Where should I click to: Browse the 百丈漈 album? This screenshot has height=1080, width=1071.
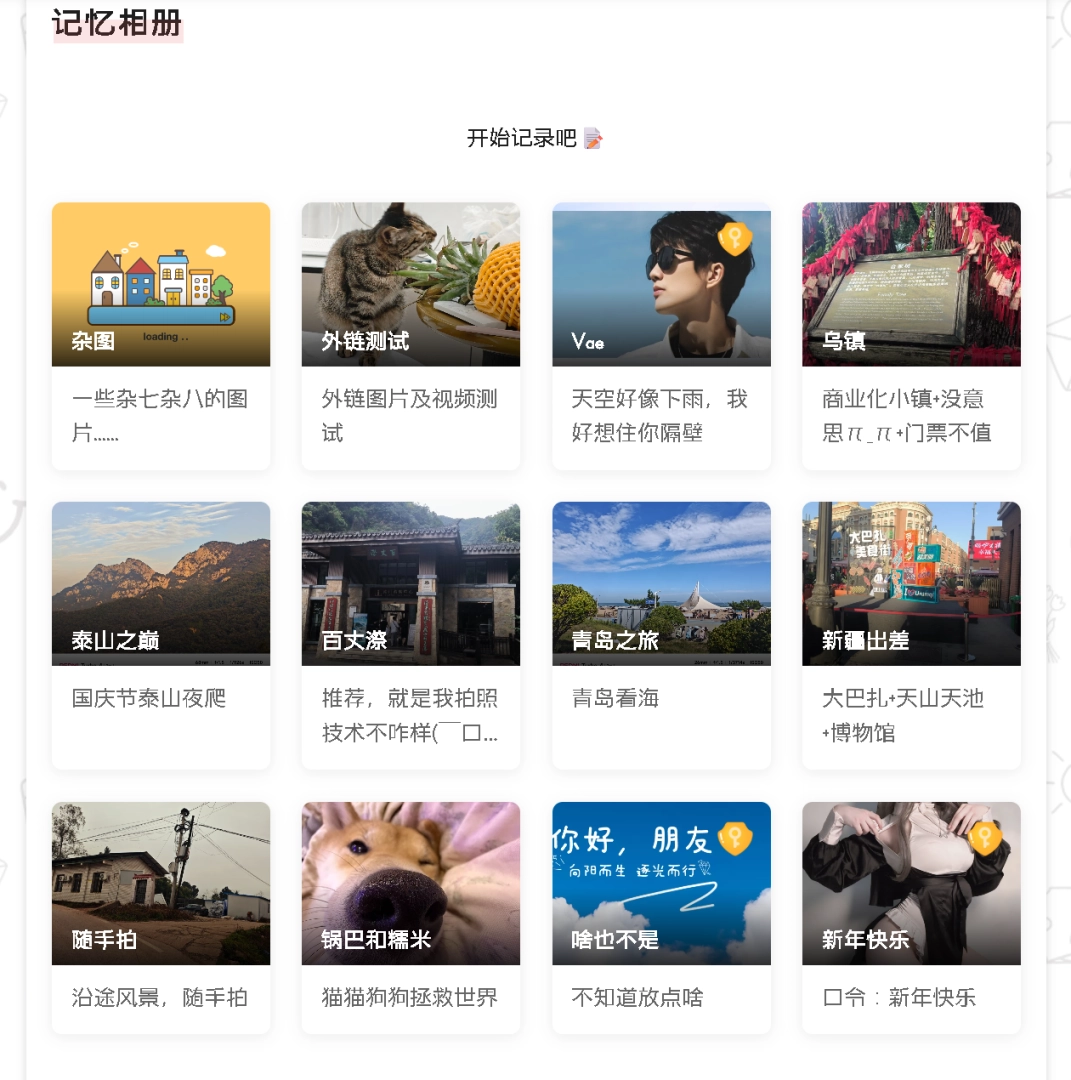point(411,584)
